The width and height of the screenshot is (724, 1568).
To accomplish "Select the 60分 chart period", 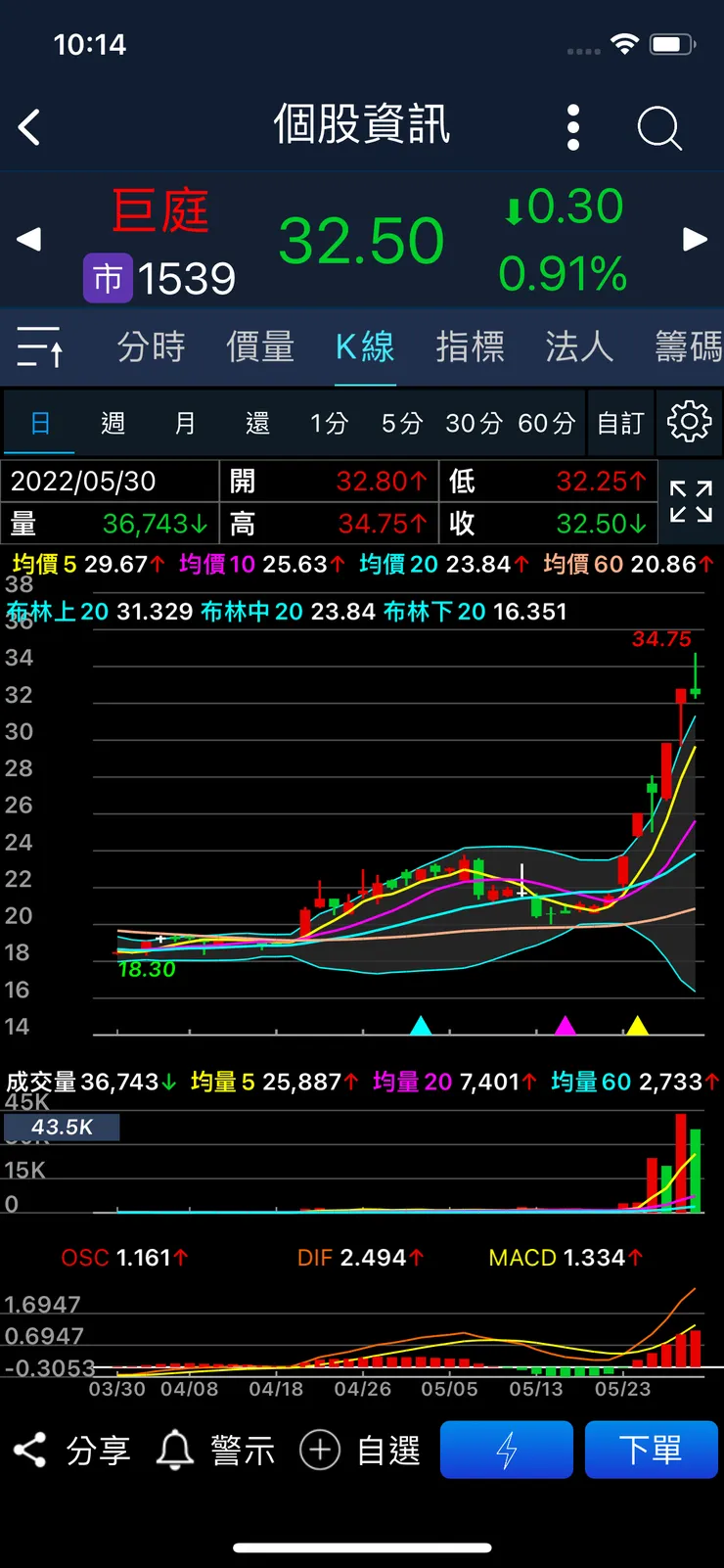I will click(546, 423).
